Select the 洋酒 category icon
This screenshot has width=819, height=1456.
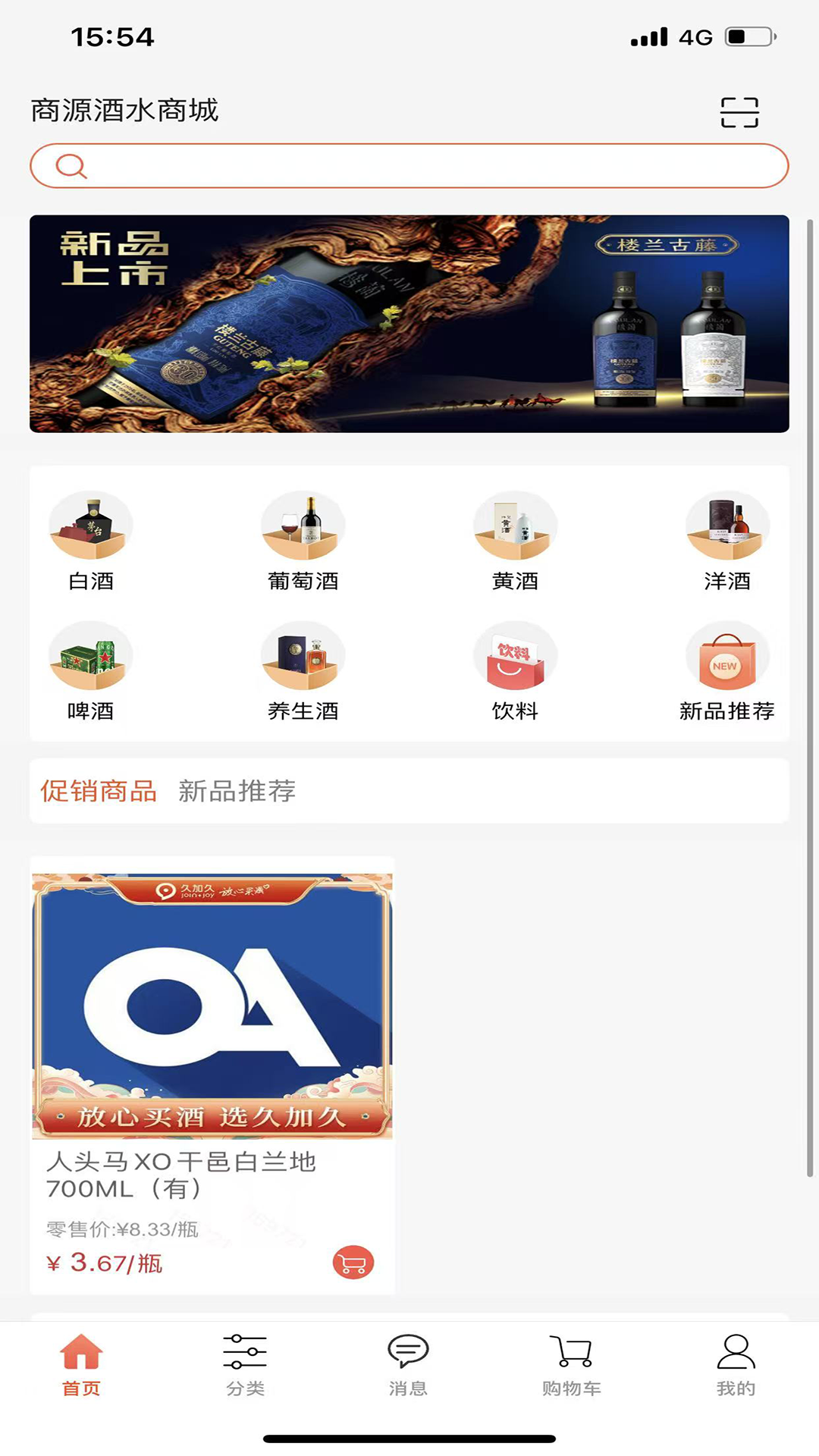tap(726, 525)
